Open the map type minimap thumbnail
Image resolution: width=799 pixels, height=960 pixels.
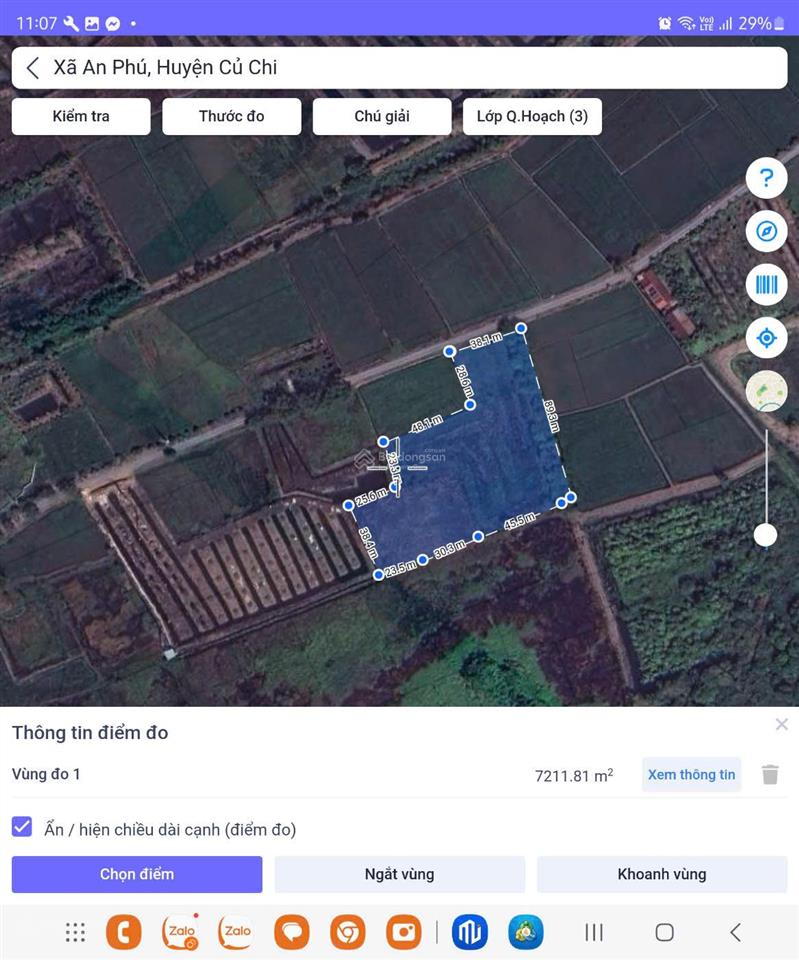[x=766, y=391]
